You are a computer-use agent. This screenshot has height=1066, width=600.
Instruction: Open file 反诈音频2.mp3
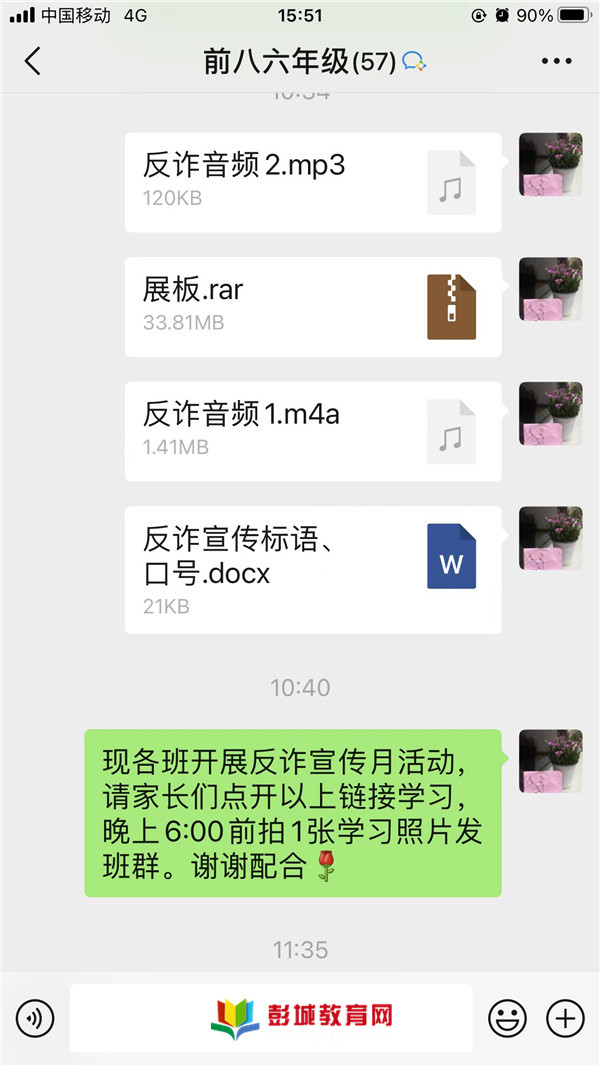[312, 182]
